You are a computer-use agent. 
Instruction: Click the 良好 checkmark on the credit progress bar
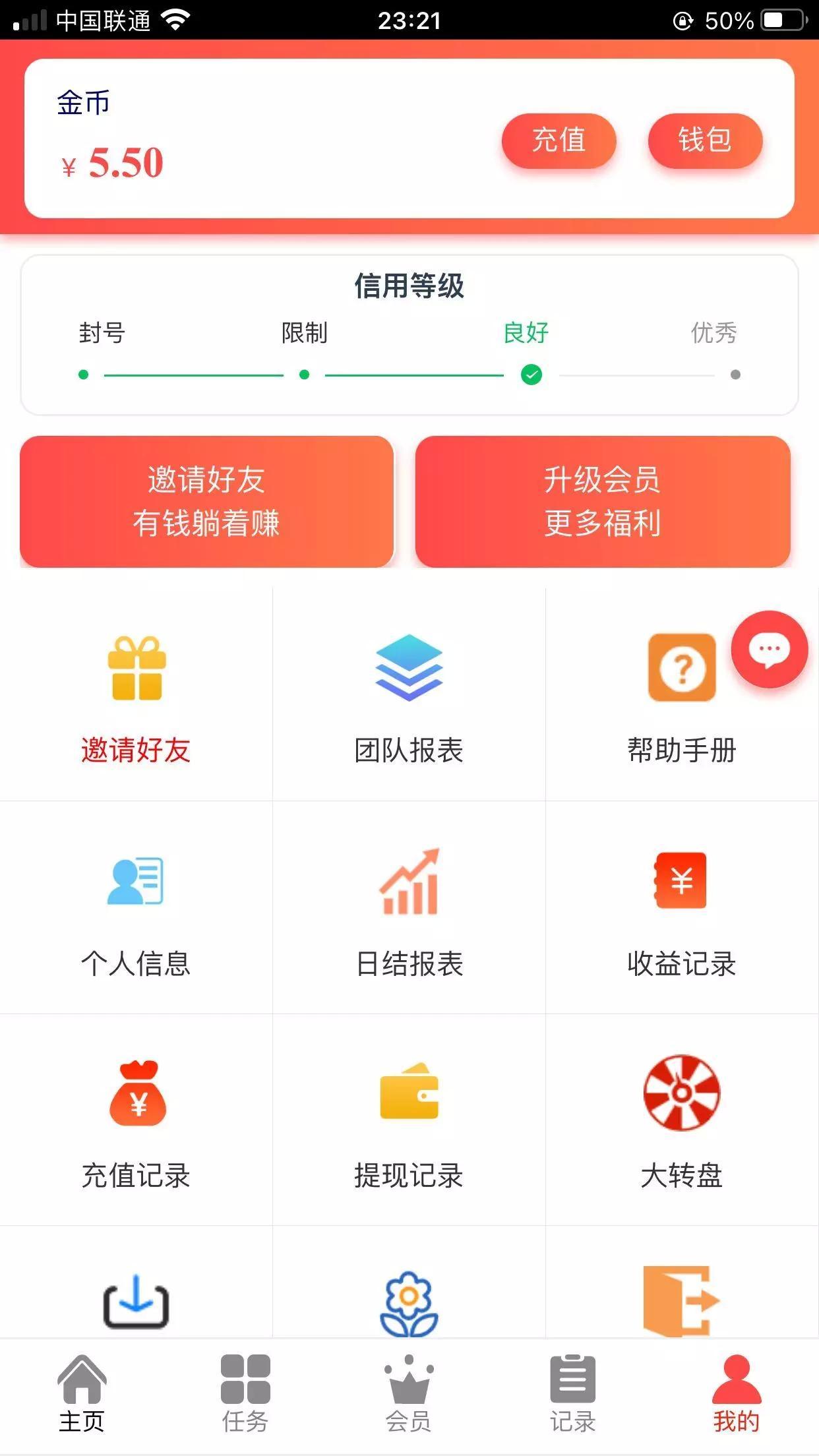click(531, 373)
